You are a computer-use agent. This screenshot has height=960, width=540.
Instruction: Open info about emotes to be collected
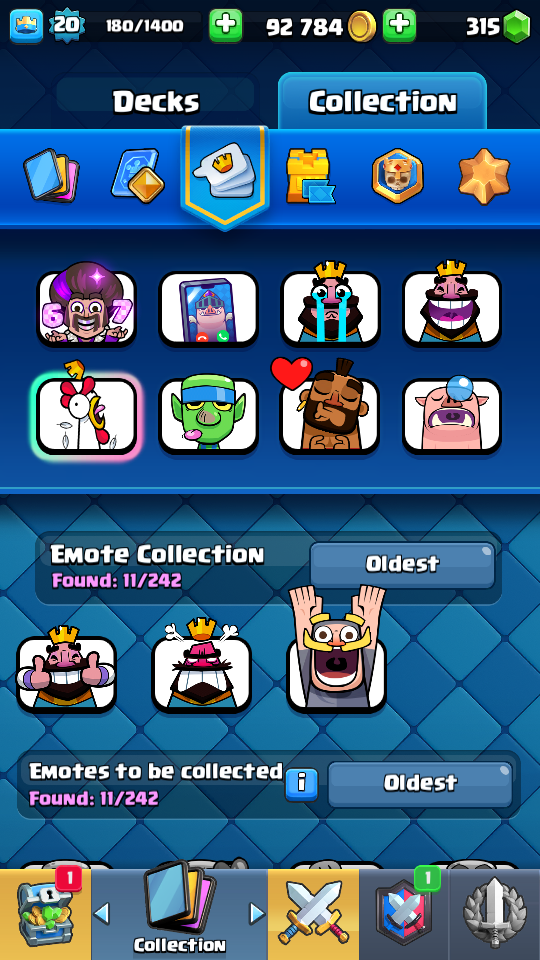pos(301,784)
